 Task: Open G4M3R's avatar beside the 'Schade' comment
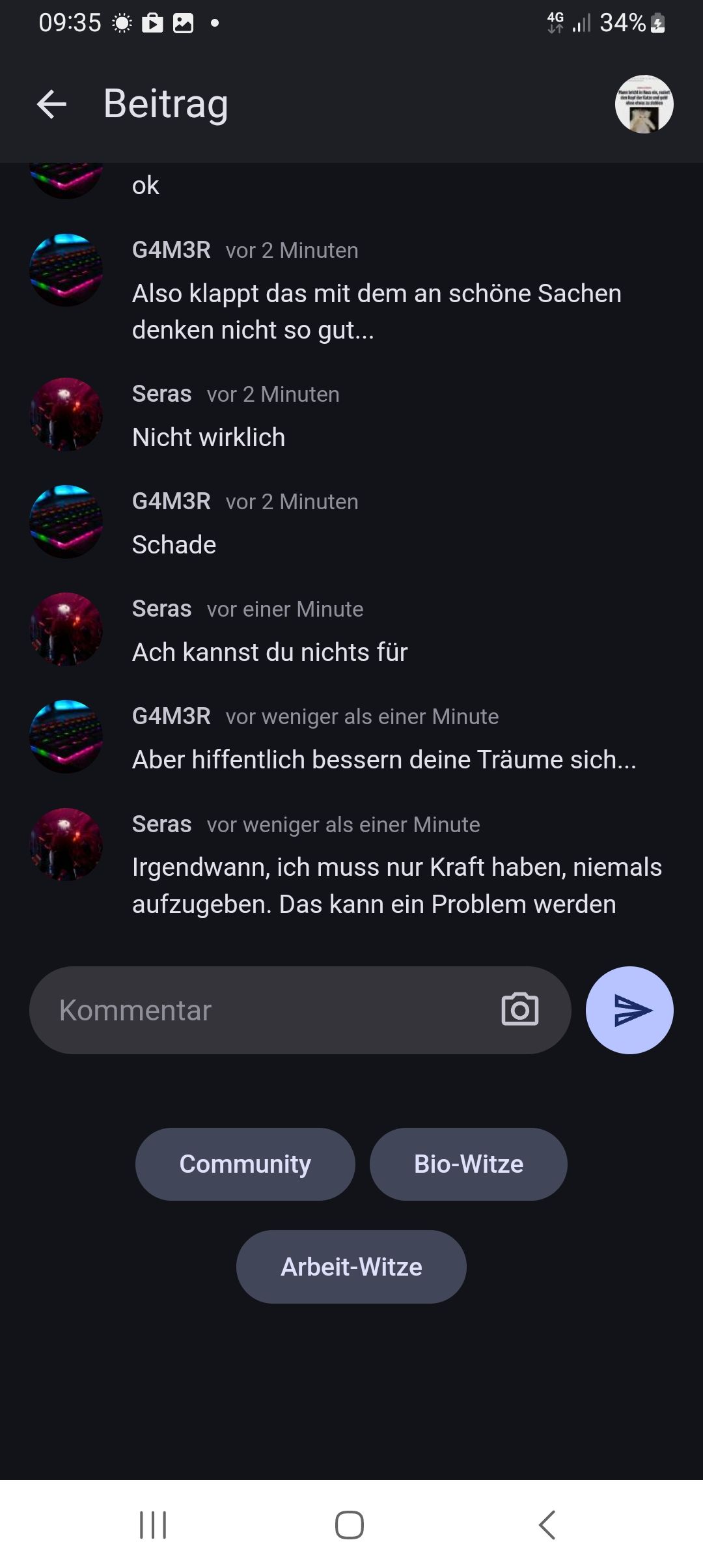(x=66, y=522)
